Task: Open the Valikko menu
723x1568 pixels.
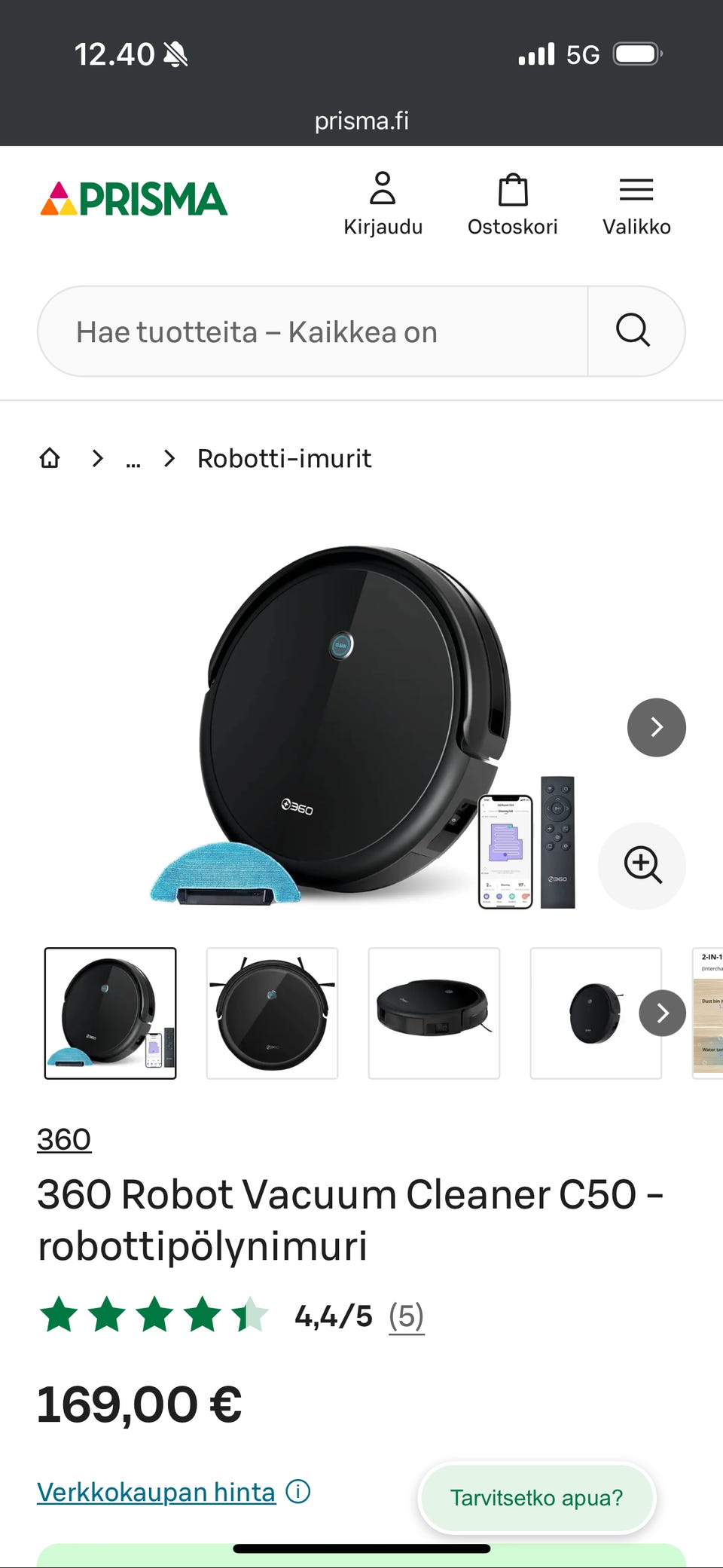Action: 636,203
